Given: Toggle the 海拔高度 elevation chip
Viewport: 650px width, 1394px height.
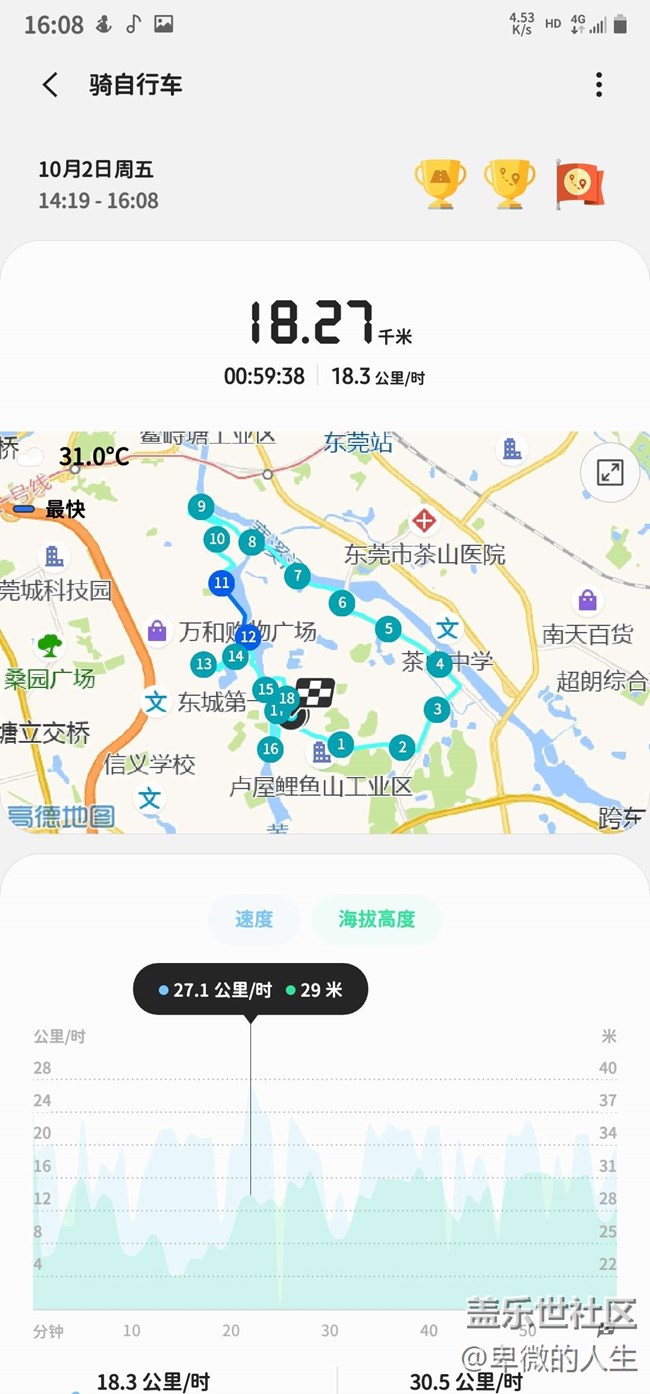Looking at the screenshot, I should point(376,919).
